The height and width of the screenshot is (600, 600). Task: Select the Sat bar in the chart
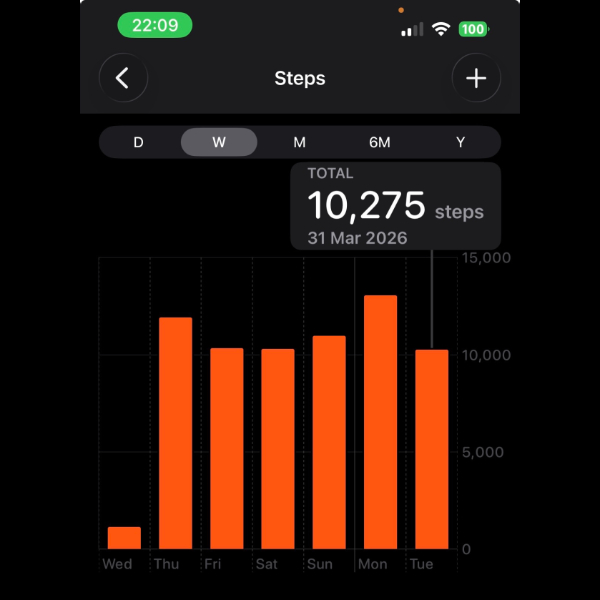pyautogui.click(x=278, y=449)
